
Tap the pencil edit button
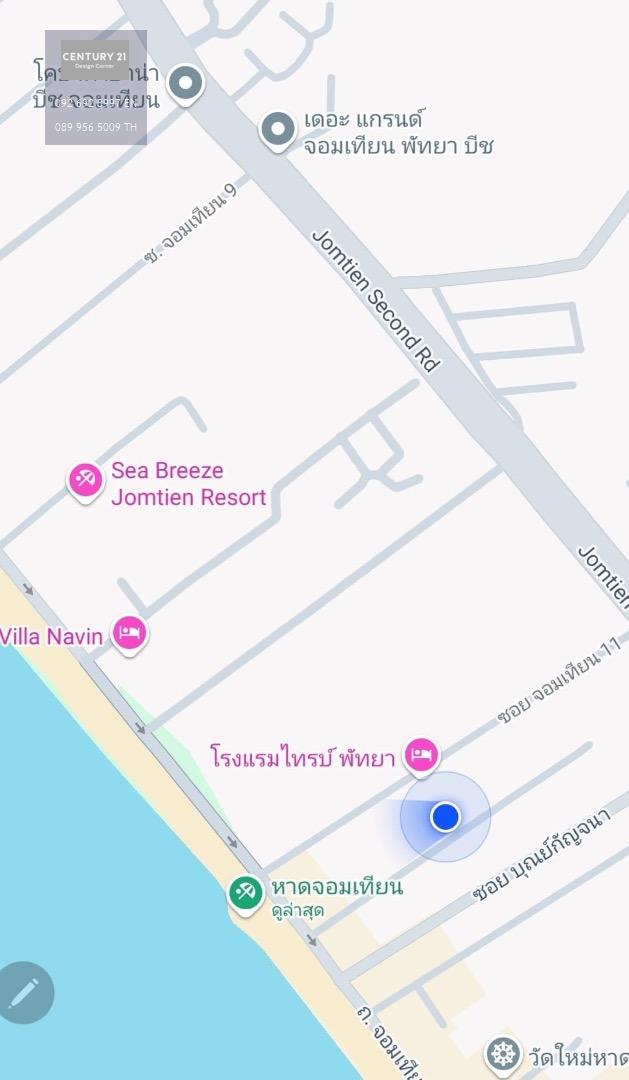coord(25,992)
